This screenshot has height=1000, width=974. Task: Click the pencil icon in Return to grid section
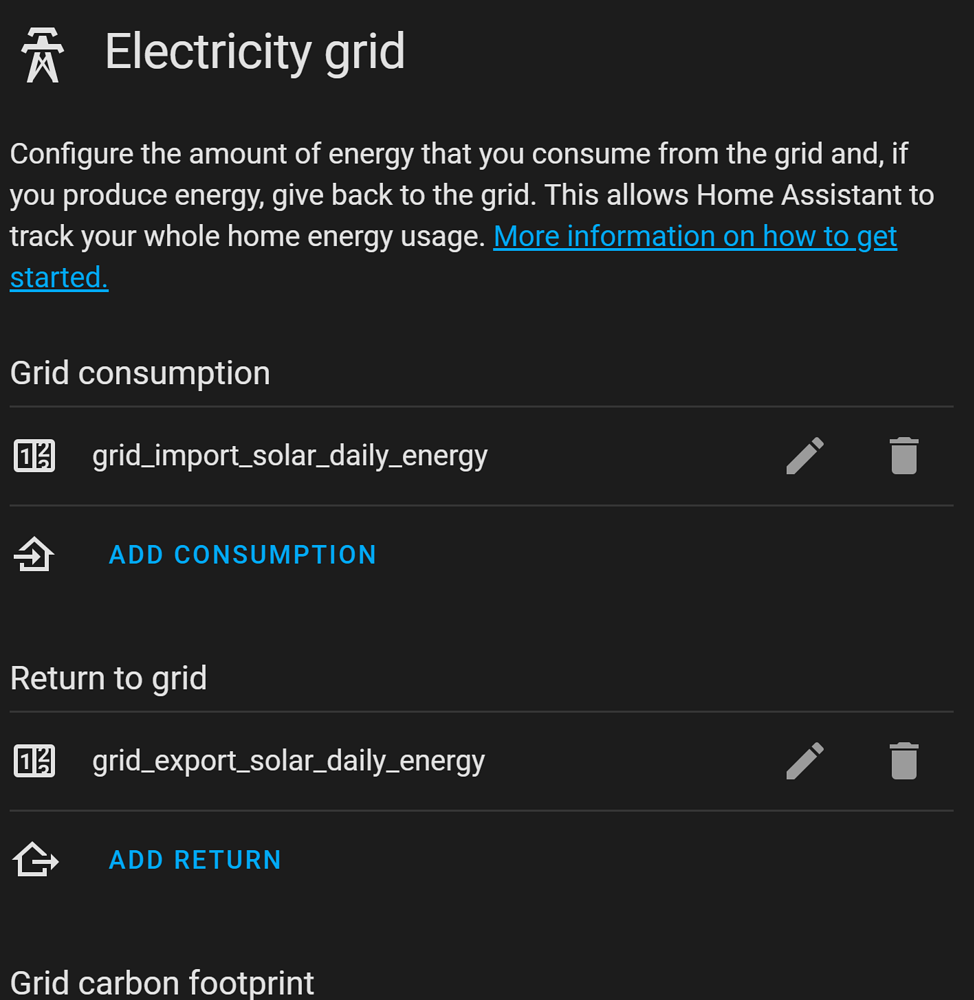[x=806, y=760]
